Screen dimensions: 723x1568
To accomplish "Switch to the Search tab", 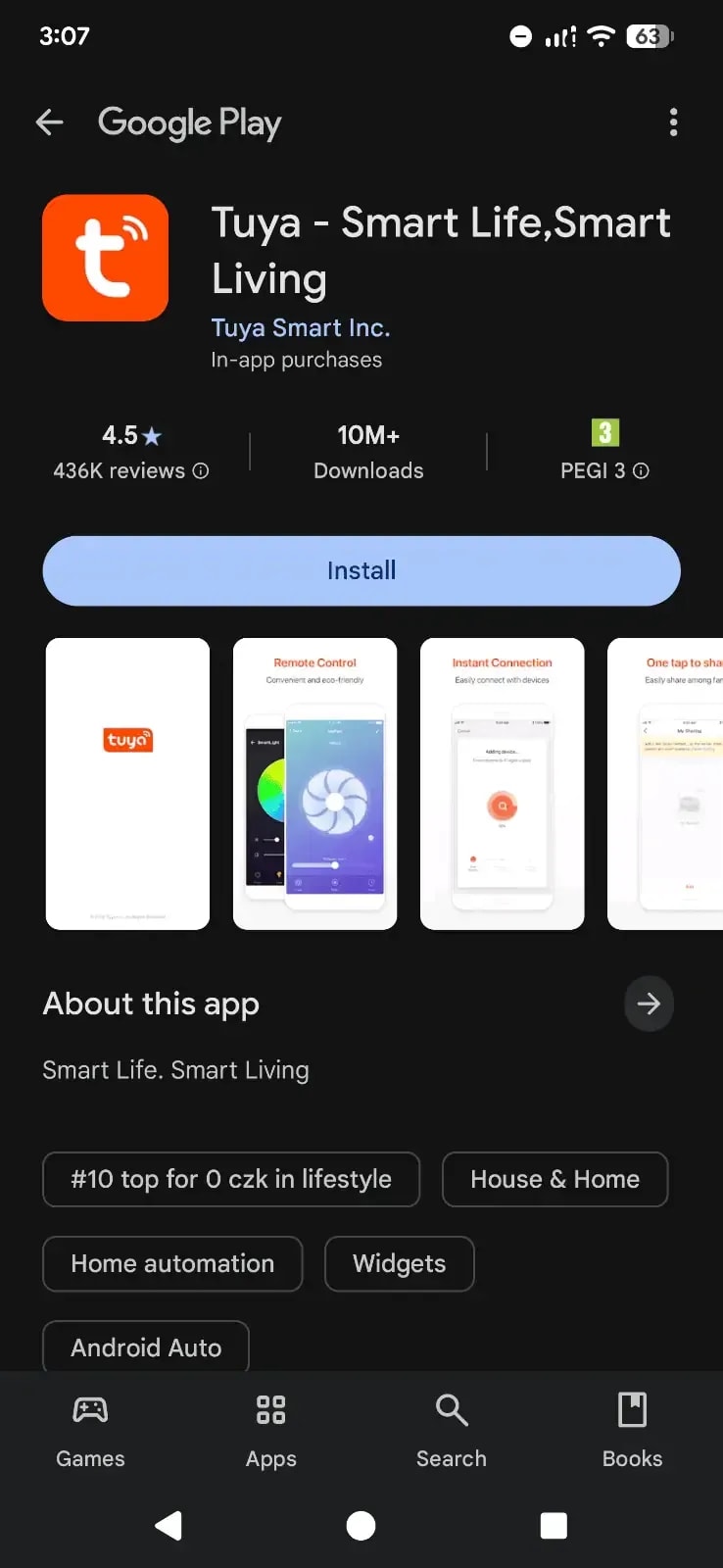I will tap(452, 1431).
